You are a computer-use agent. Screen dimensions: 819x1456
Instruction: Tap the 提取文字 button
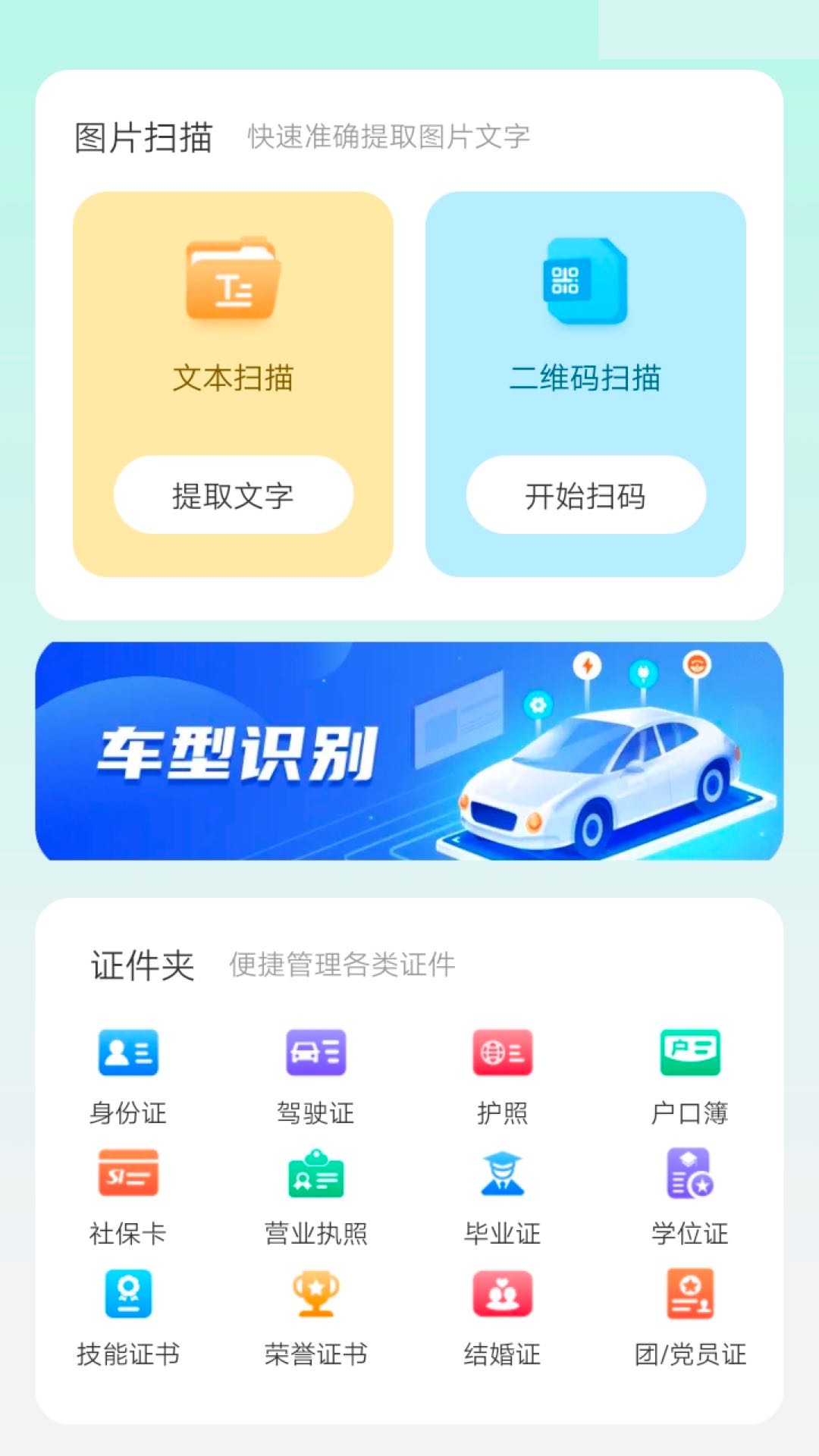pyautogui.click(x=233, y=495)
